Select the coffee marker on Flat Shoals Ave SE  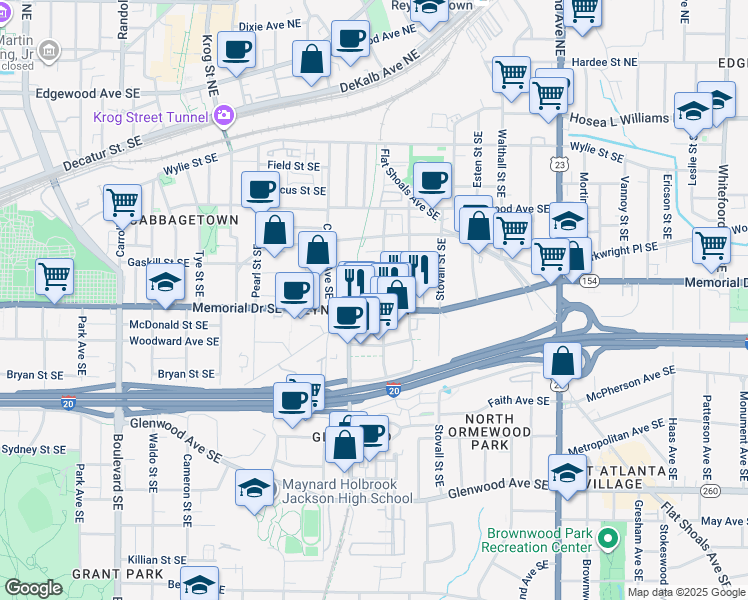(432, 181)
